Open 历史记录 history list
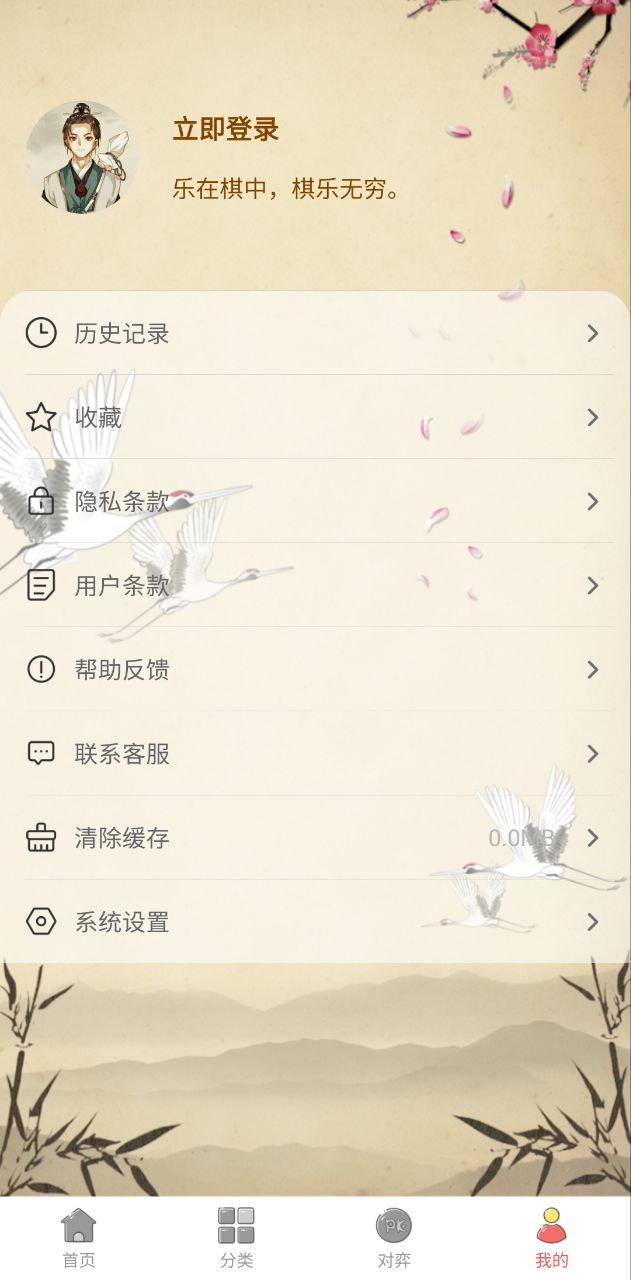 click(315, 333)
